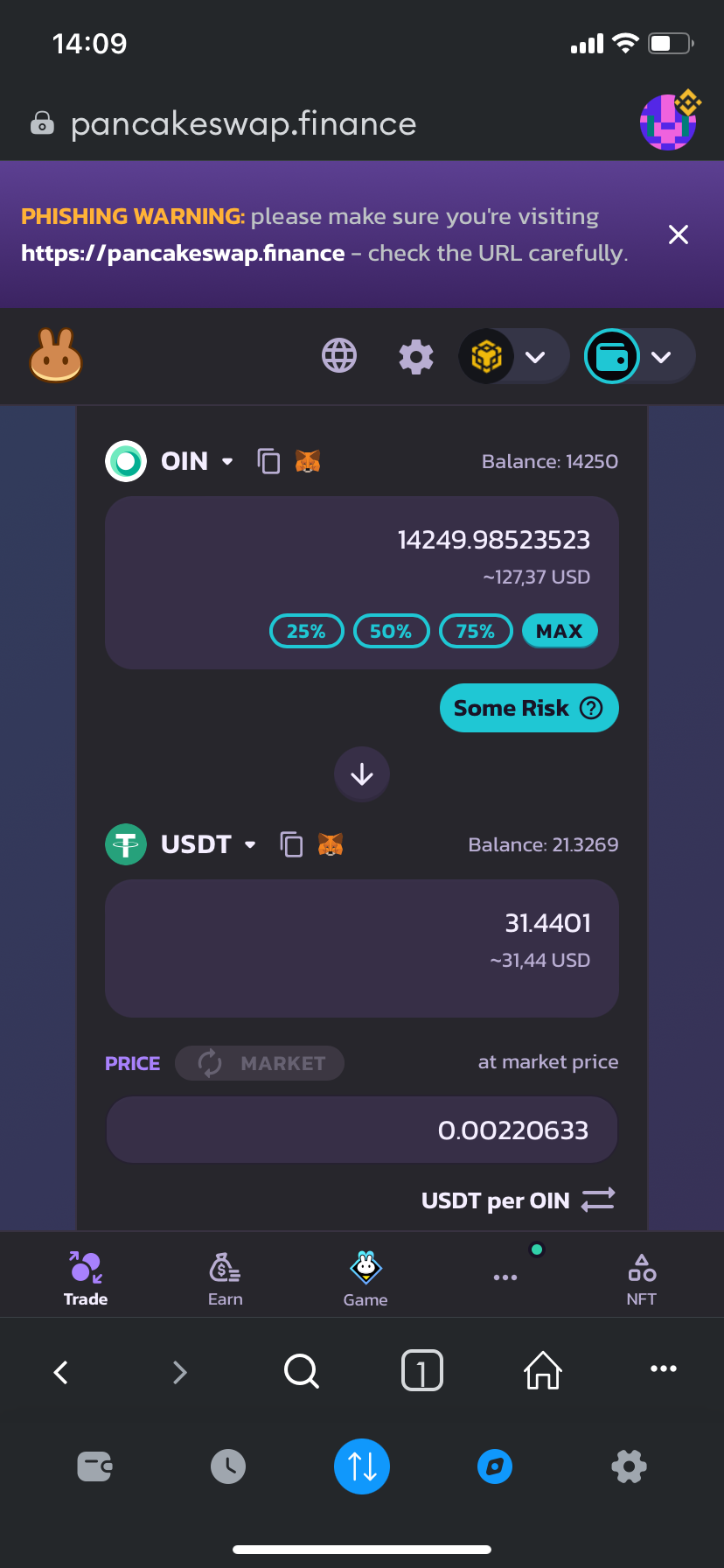Copy the OIN token address
The image size is (724, 1568).
[x=268, y=461]
